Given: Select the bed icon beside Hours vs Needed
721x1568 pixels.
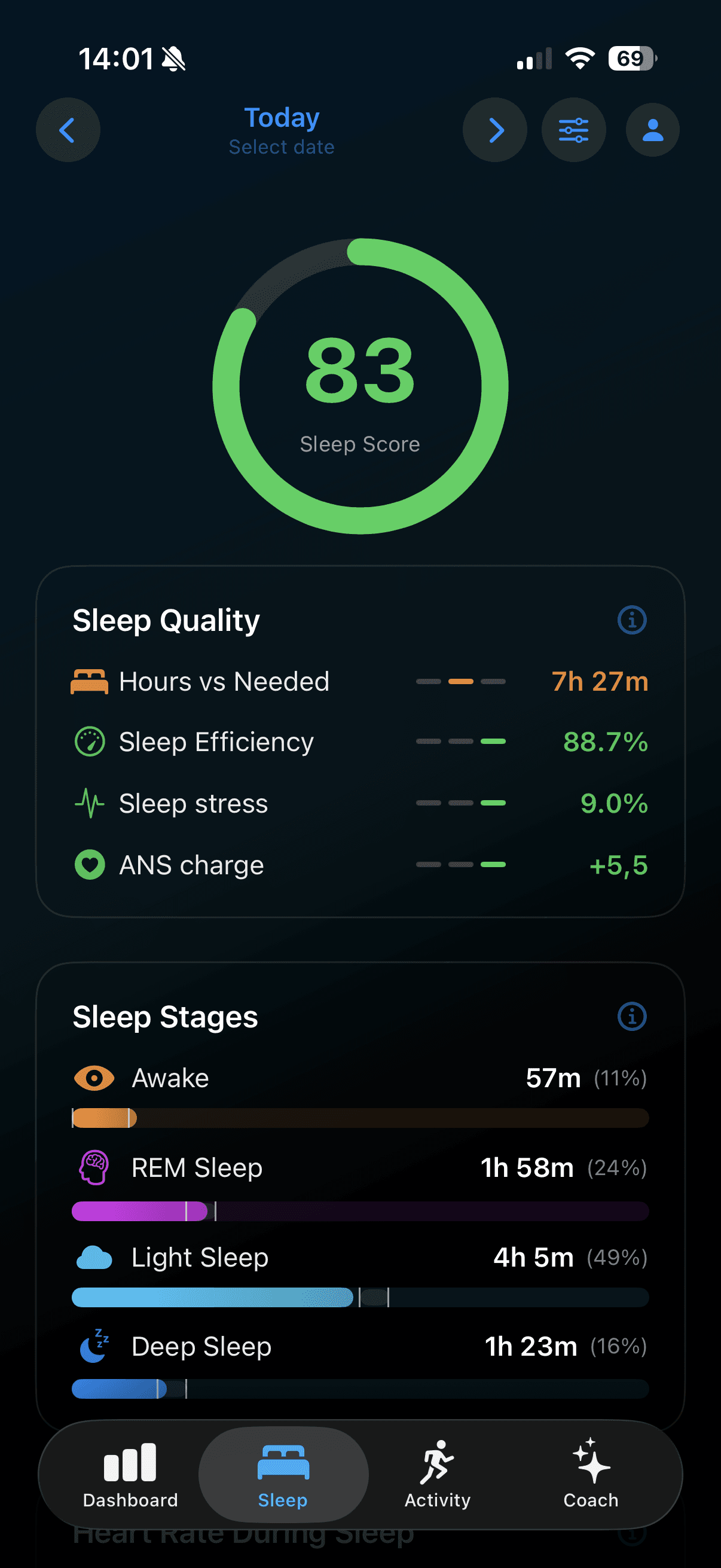Looking at the screenshot, I should pos(89,682).
